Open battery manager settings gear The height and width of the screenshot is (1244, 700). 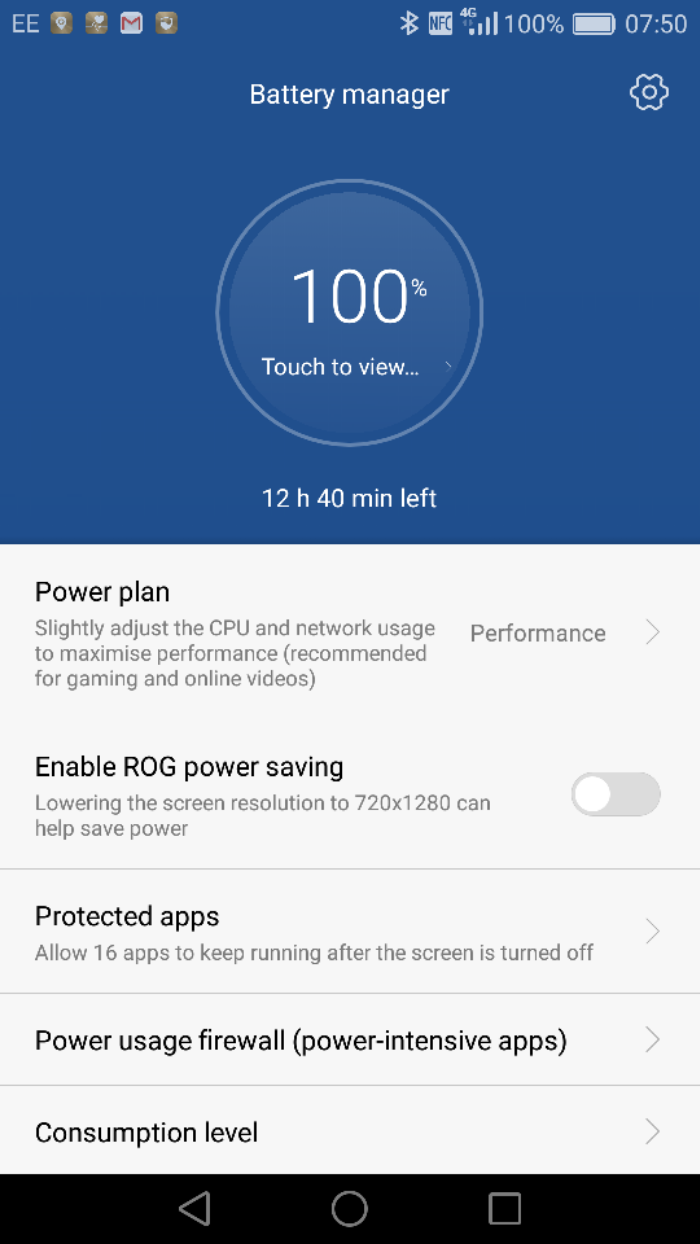click(x=648, y=93)
